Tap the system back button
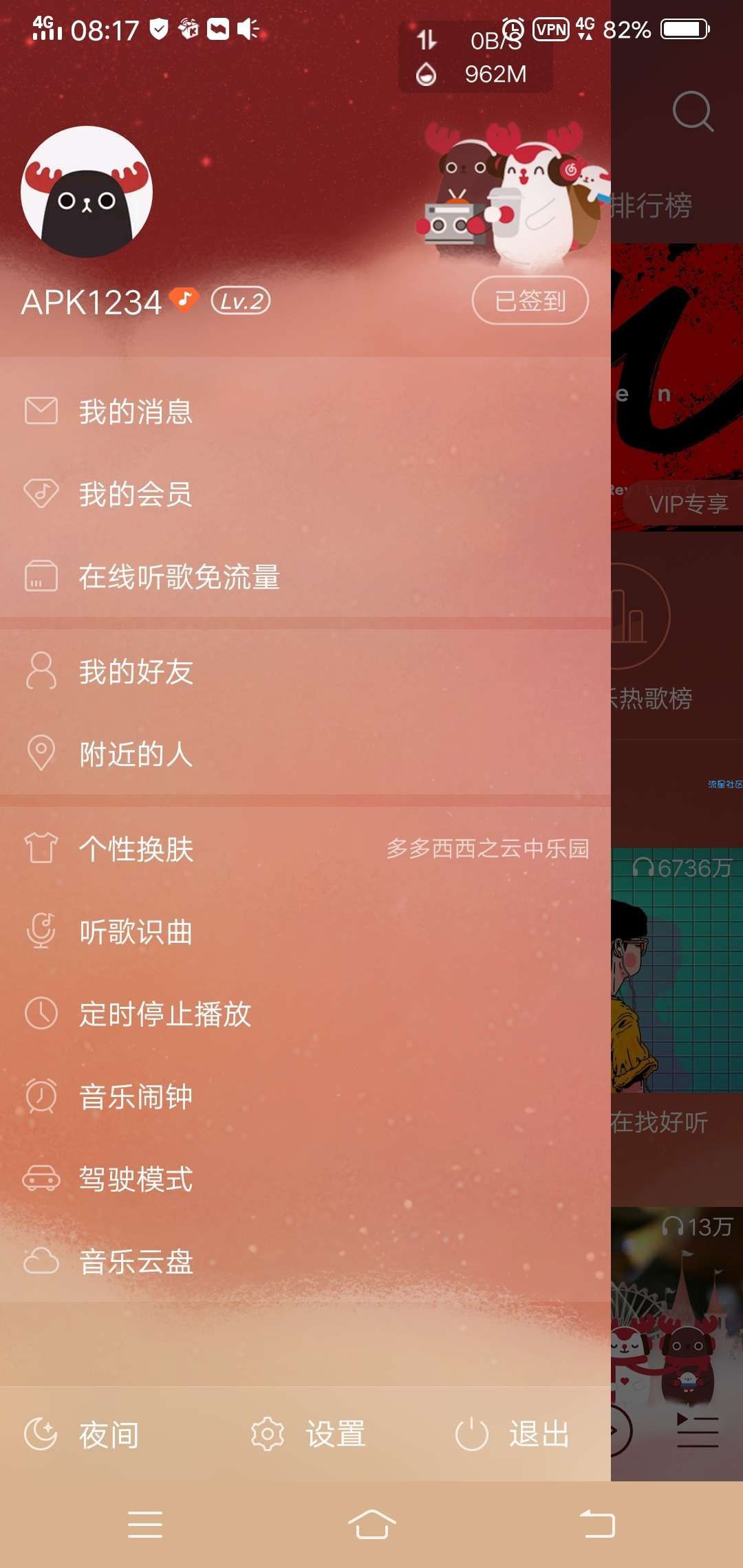743x1568 pixels. point(597,1524)
